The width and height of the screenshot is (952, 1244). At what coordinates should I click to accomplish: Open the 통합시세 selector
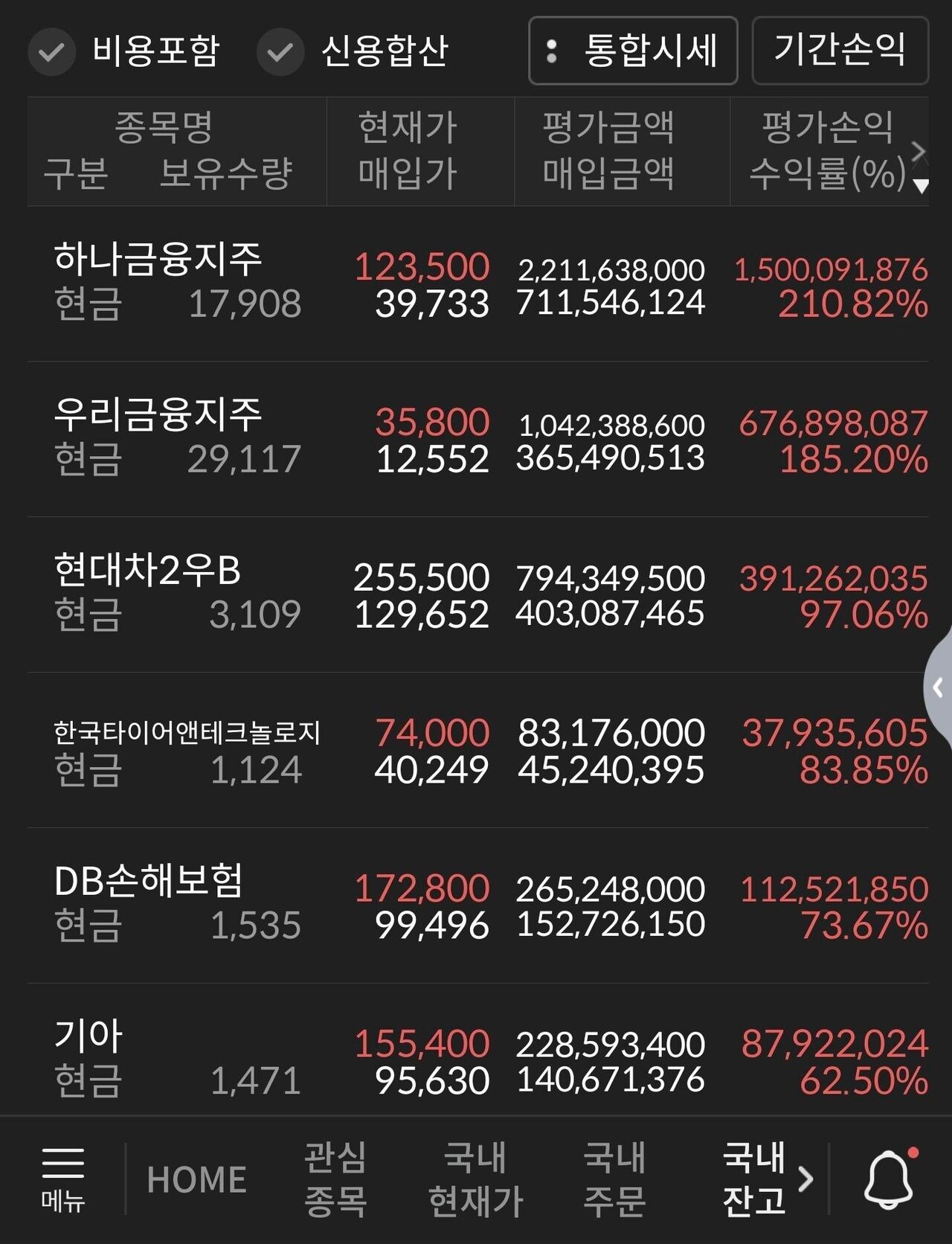[x=633, y=51]
